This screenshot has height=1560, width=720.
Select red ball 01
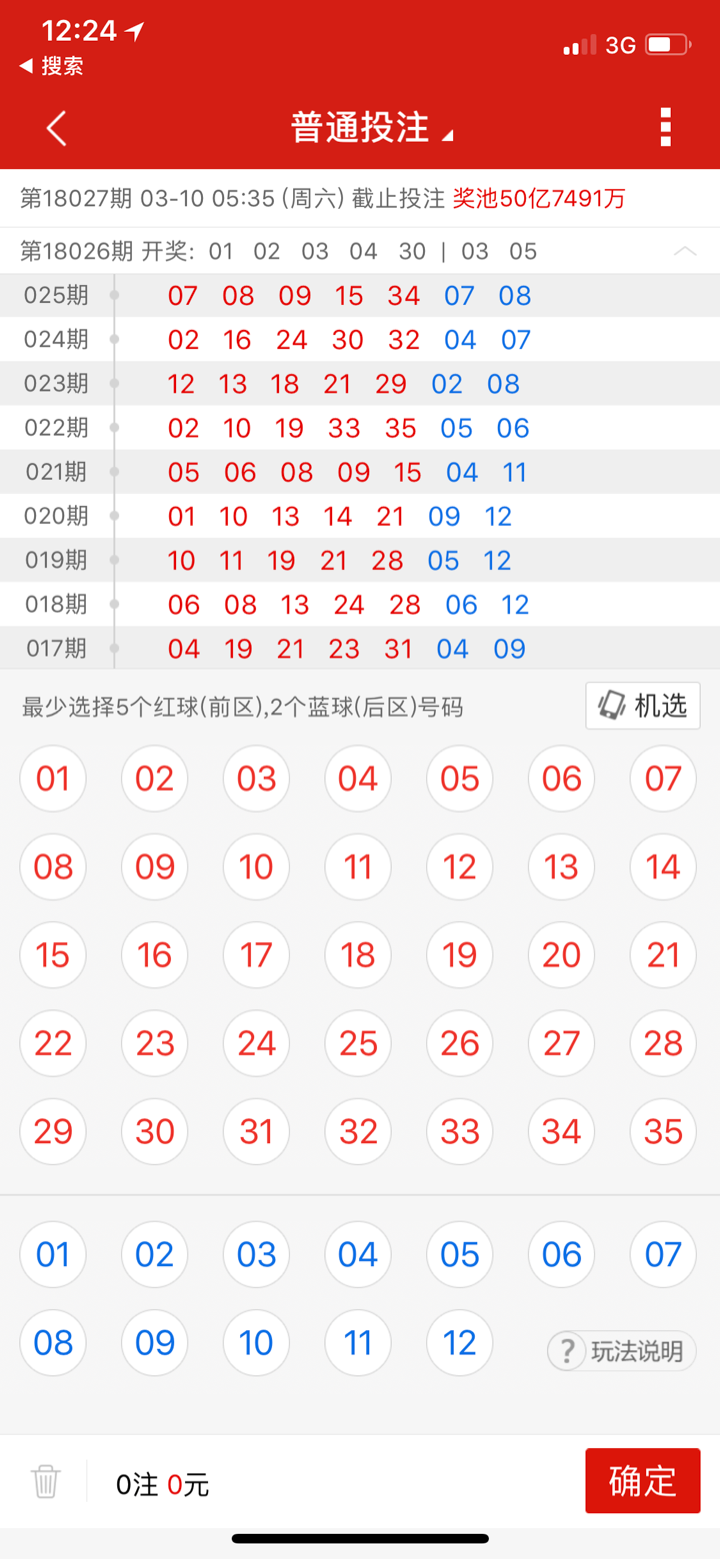[53, 779]
